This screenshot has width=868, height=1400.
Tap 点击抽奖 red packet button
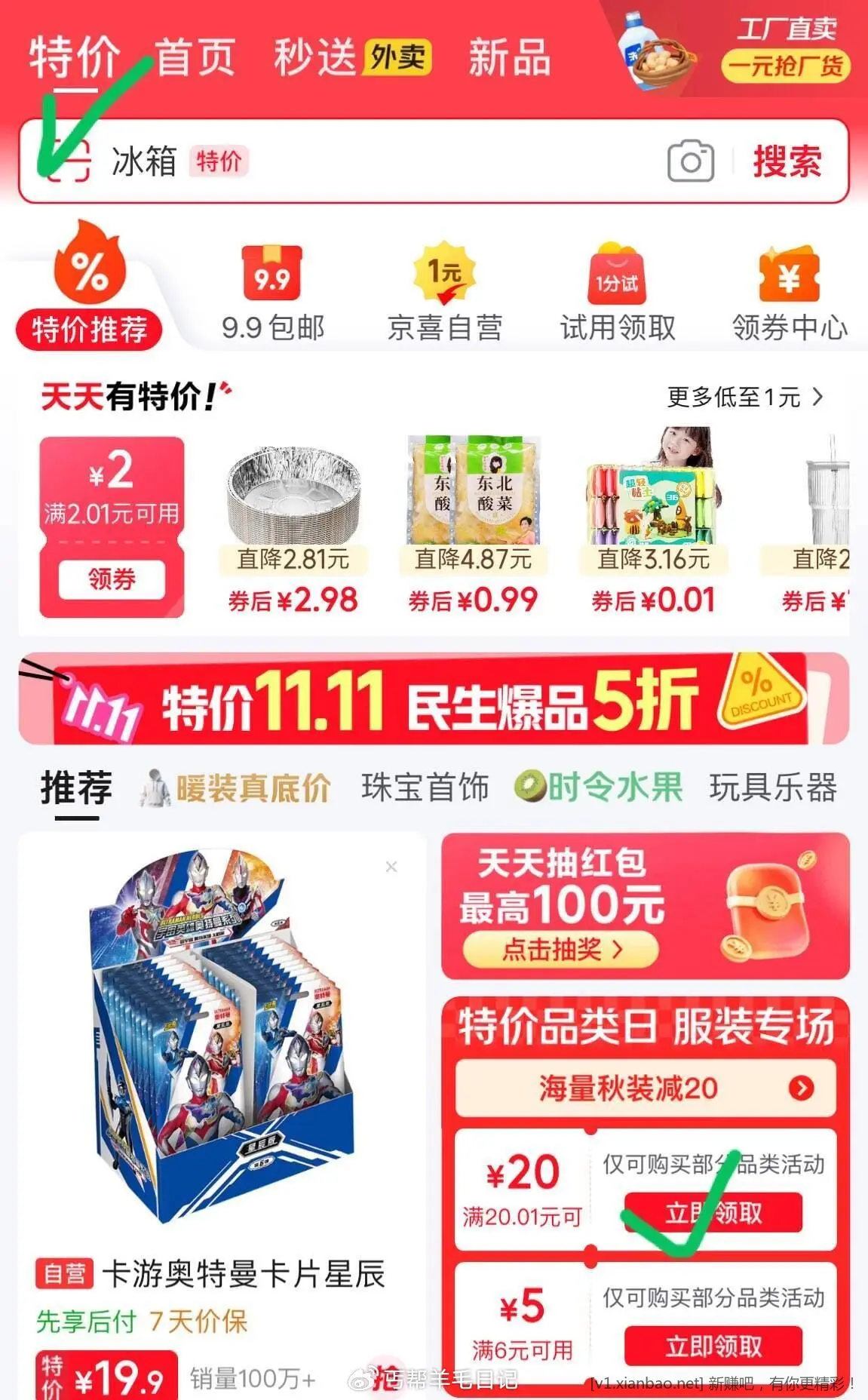560,949
